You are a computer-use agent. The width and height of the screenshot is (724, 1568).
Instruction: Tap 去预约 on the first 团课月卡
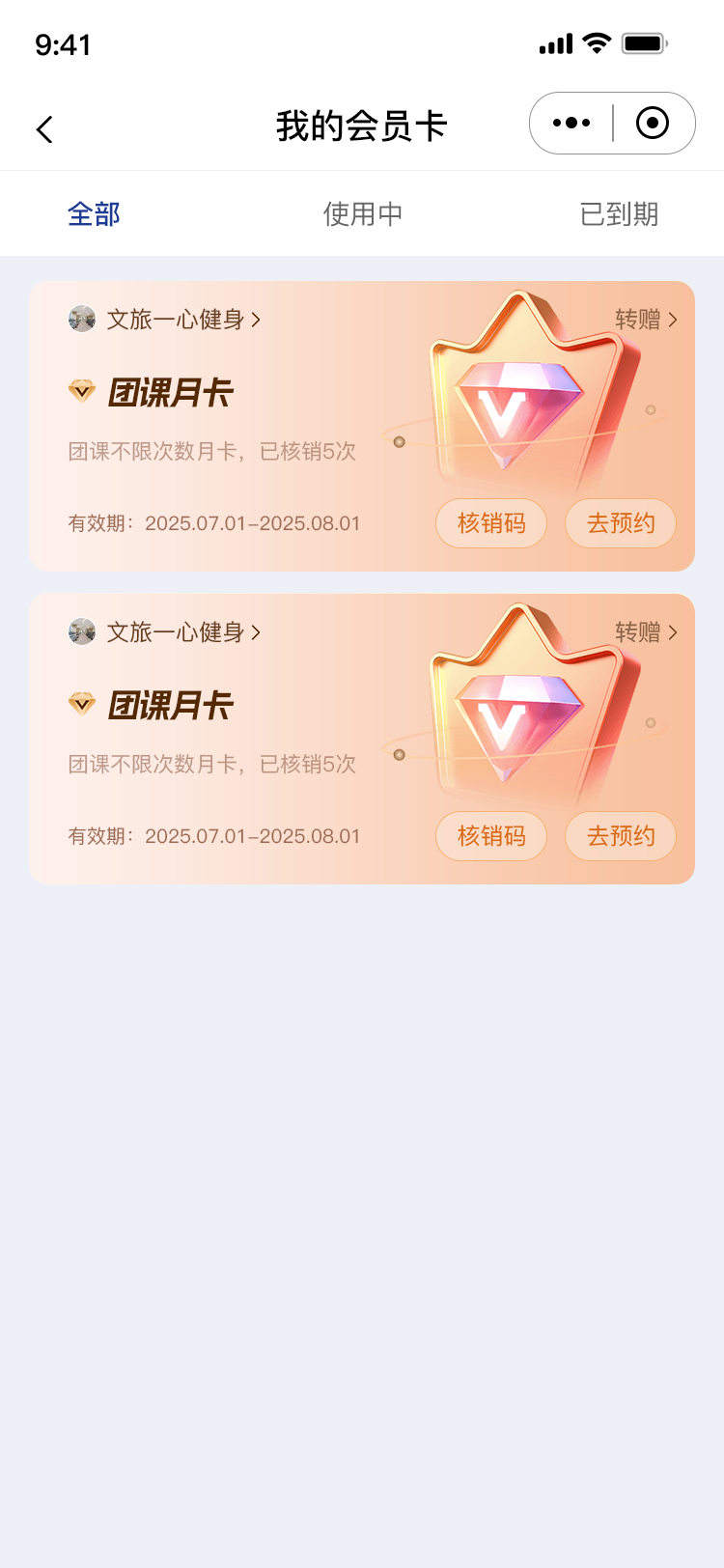point(621,523)
